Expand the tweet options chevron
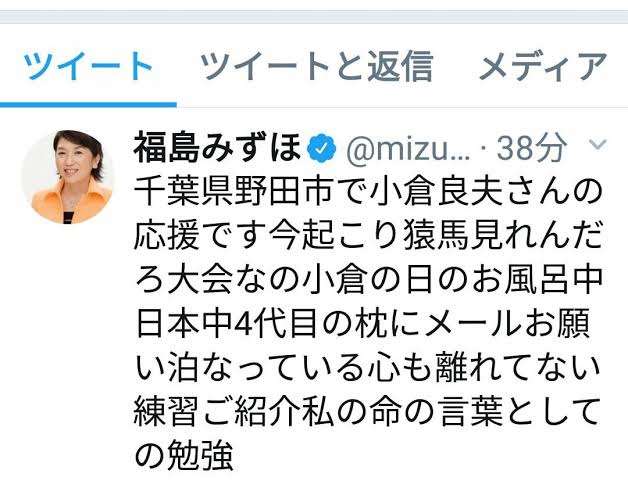The width and height of the screenshot is (628, 488). click(597, 146)
